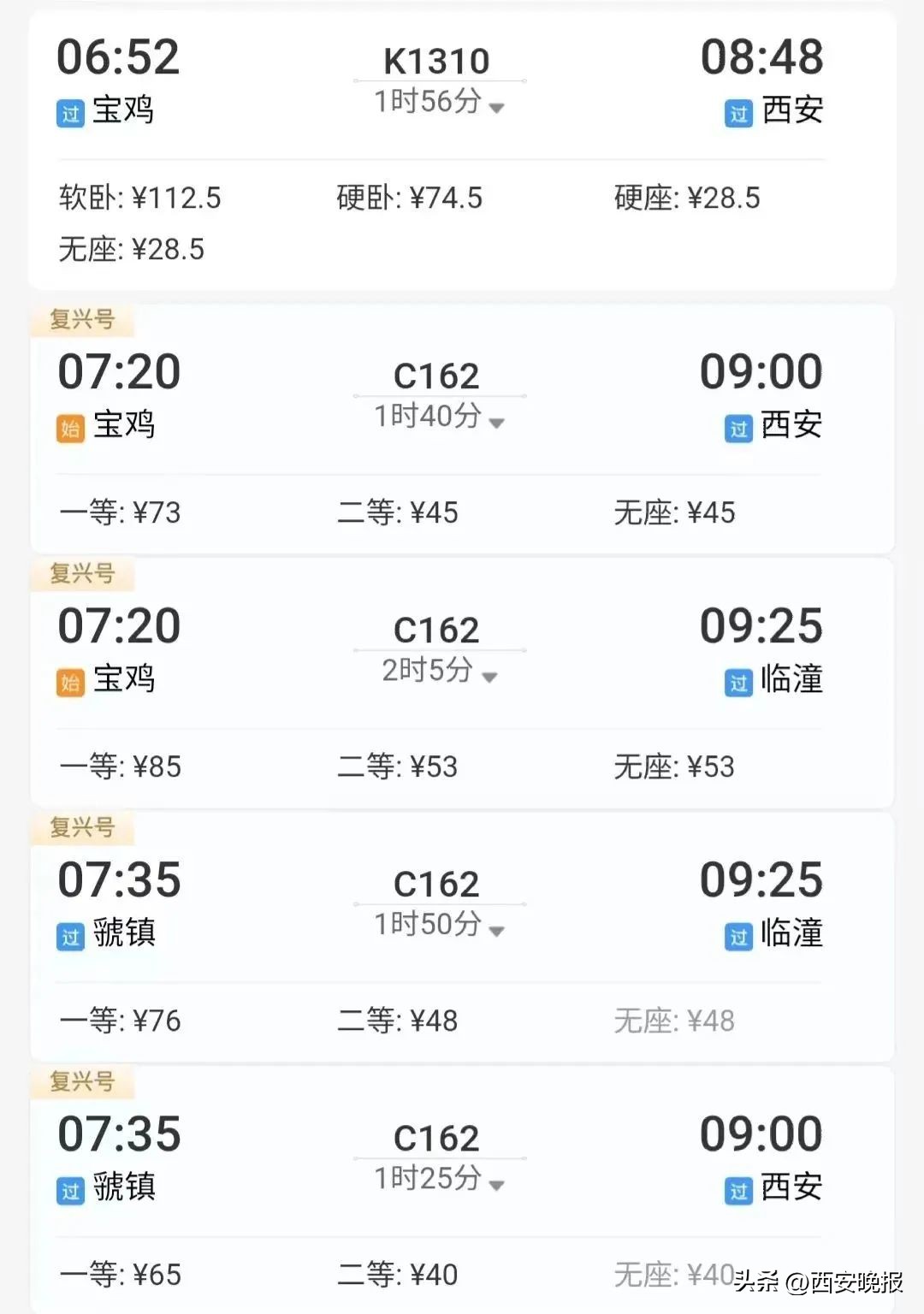Select the 07:20 C162 train arriving 西安 at 09:00
The height and width of the screenshot is (1314, 924).
click(436, 376)
